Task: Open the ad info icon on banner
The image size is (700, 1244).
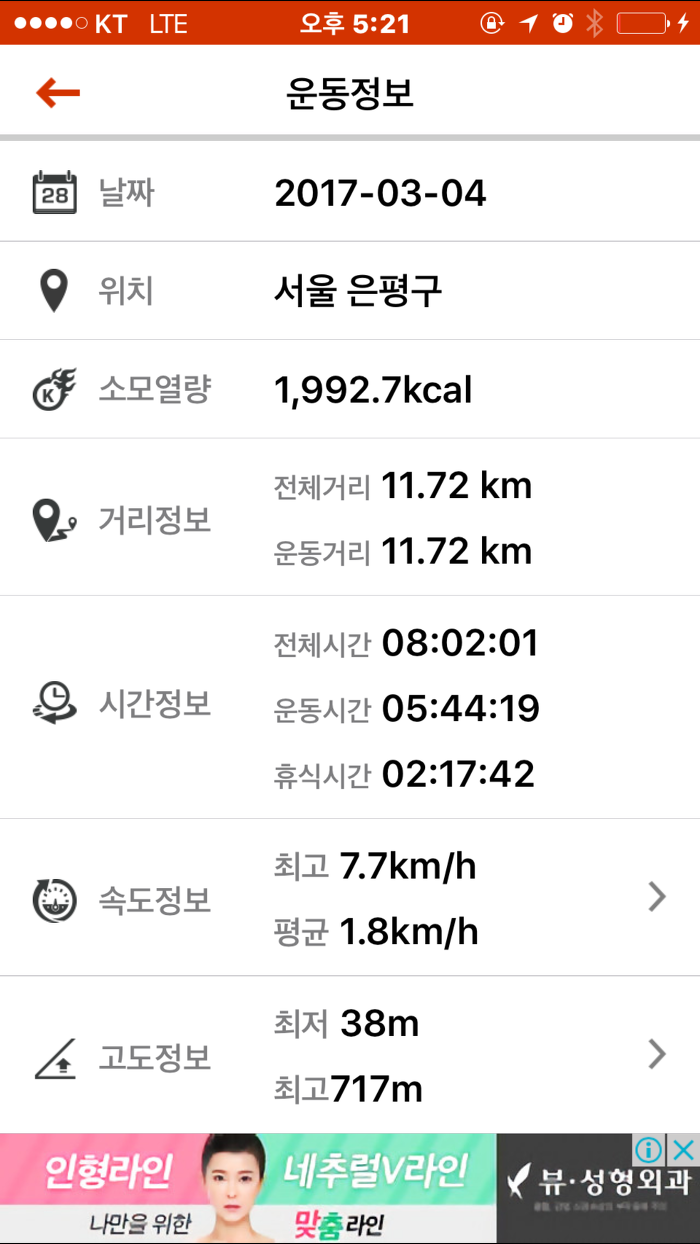Action: [649, 1150]
